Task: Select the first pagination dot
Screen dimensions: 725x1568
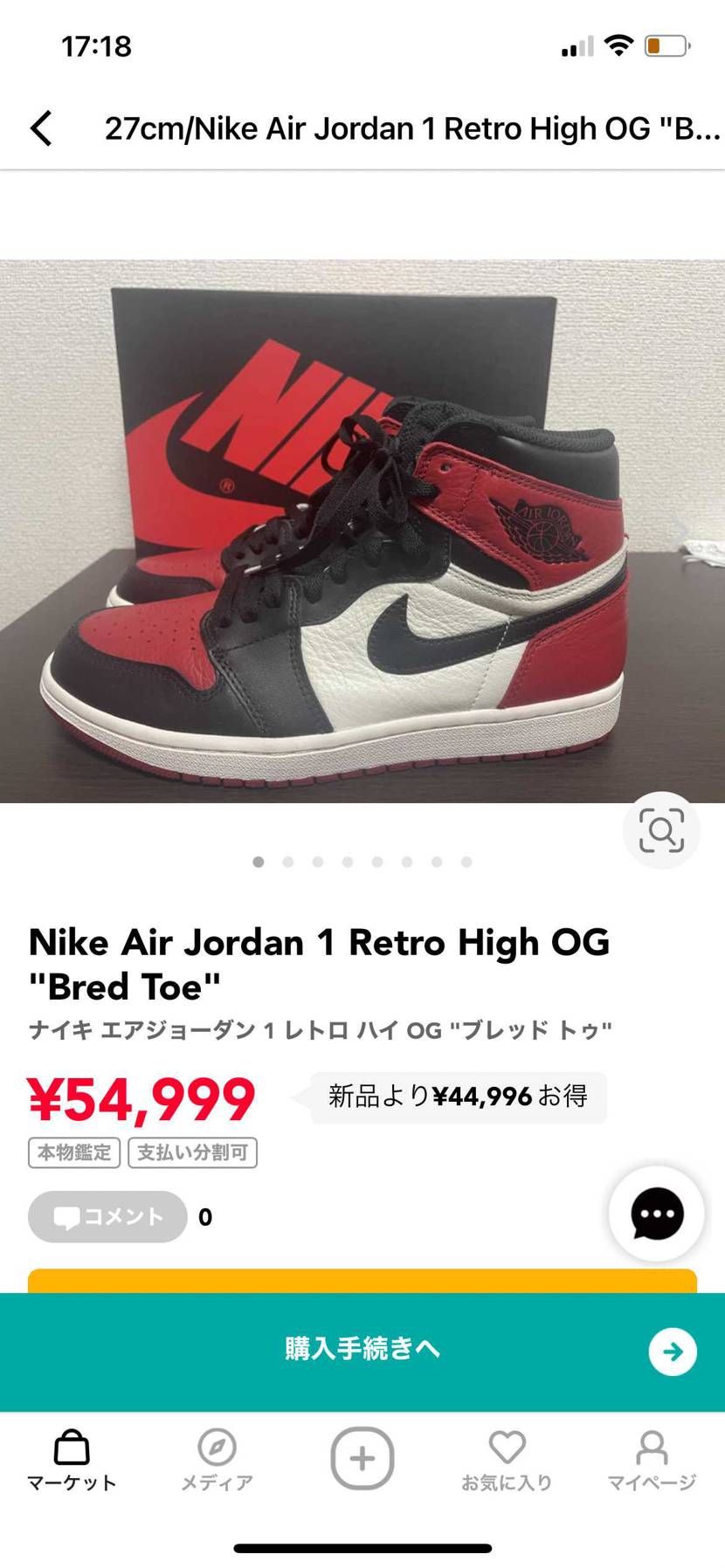Action: (259, 862)
